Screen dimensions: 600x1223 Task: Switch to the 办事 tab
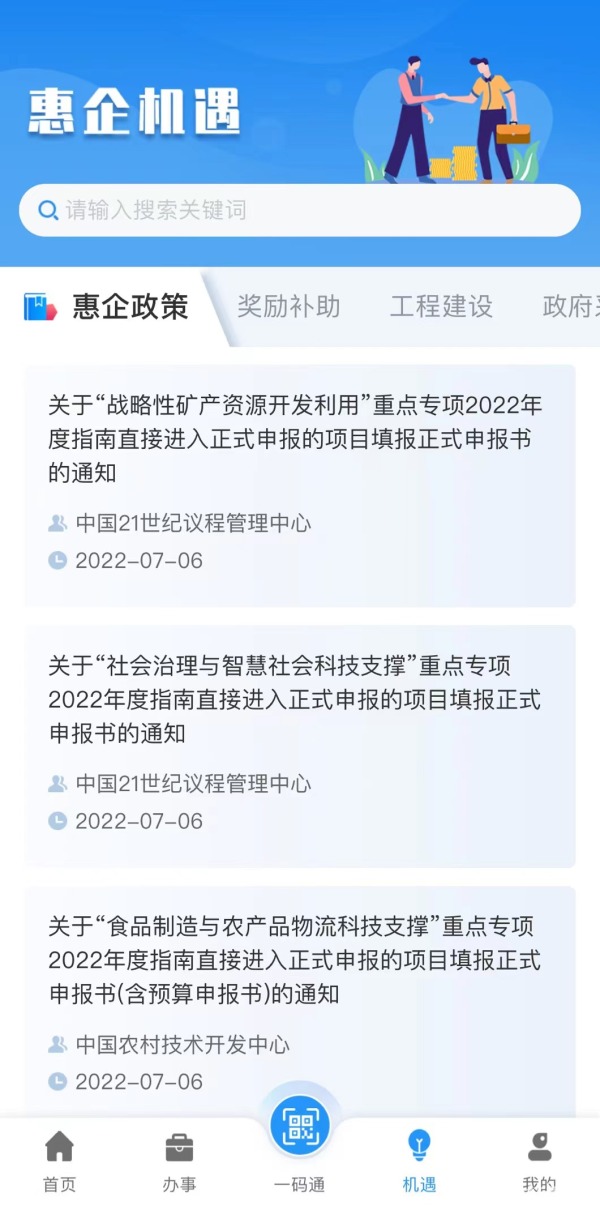[180, 1162]
